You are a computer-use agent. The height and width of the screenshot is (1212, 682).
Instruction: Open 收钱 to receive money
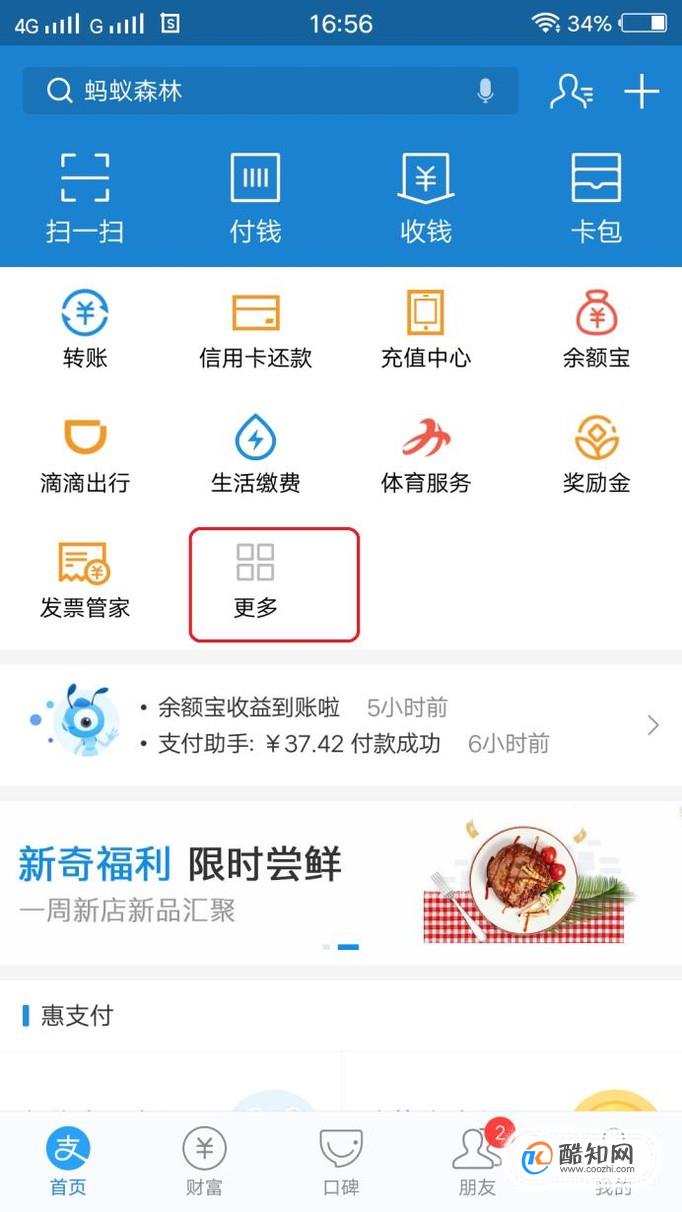426,198
